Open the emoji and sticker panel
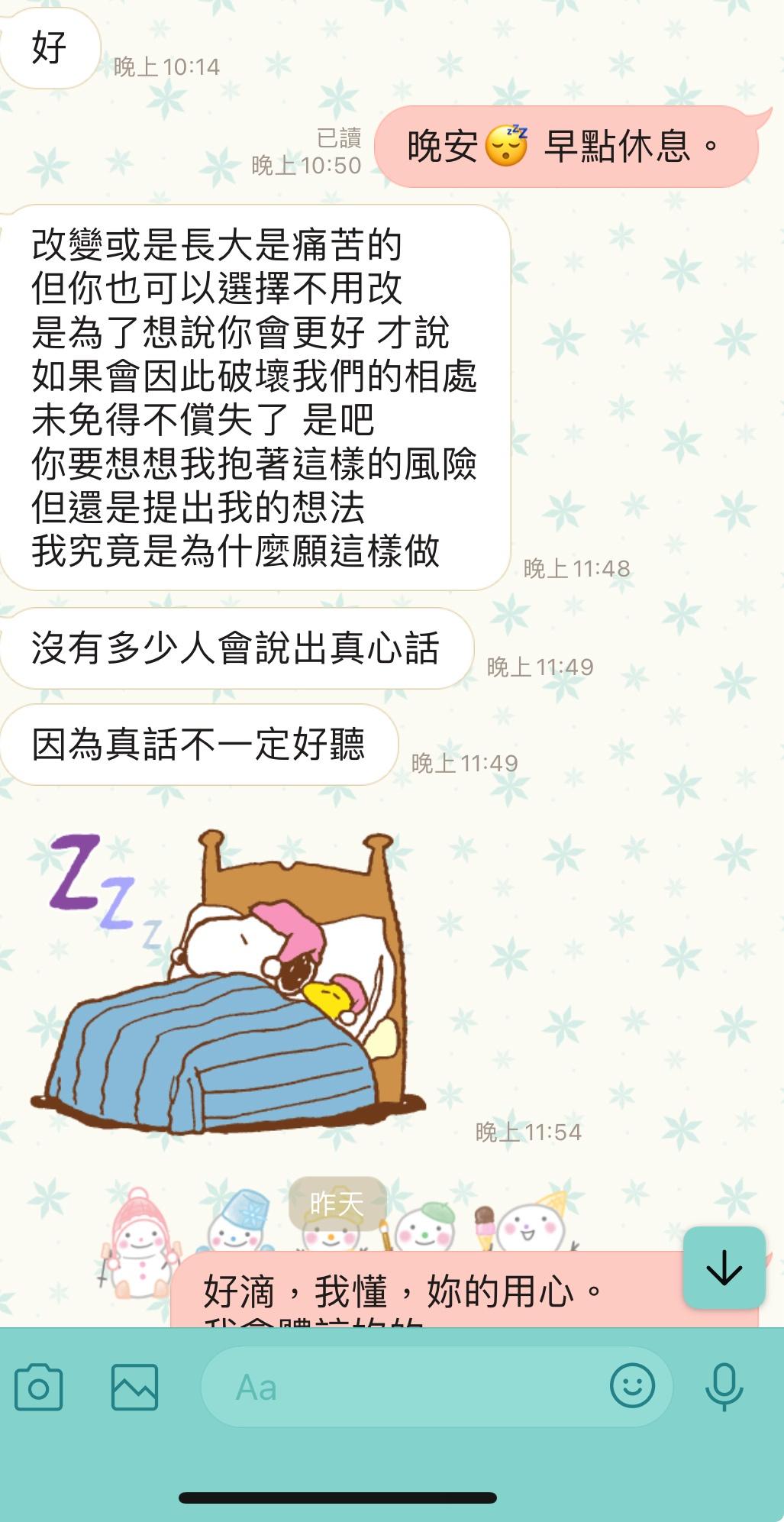784x1522 pixels. pos(632,1385)
